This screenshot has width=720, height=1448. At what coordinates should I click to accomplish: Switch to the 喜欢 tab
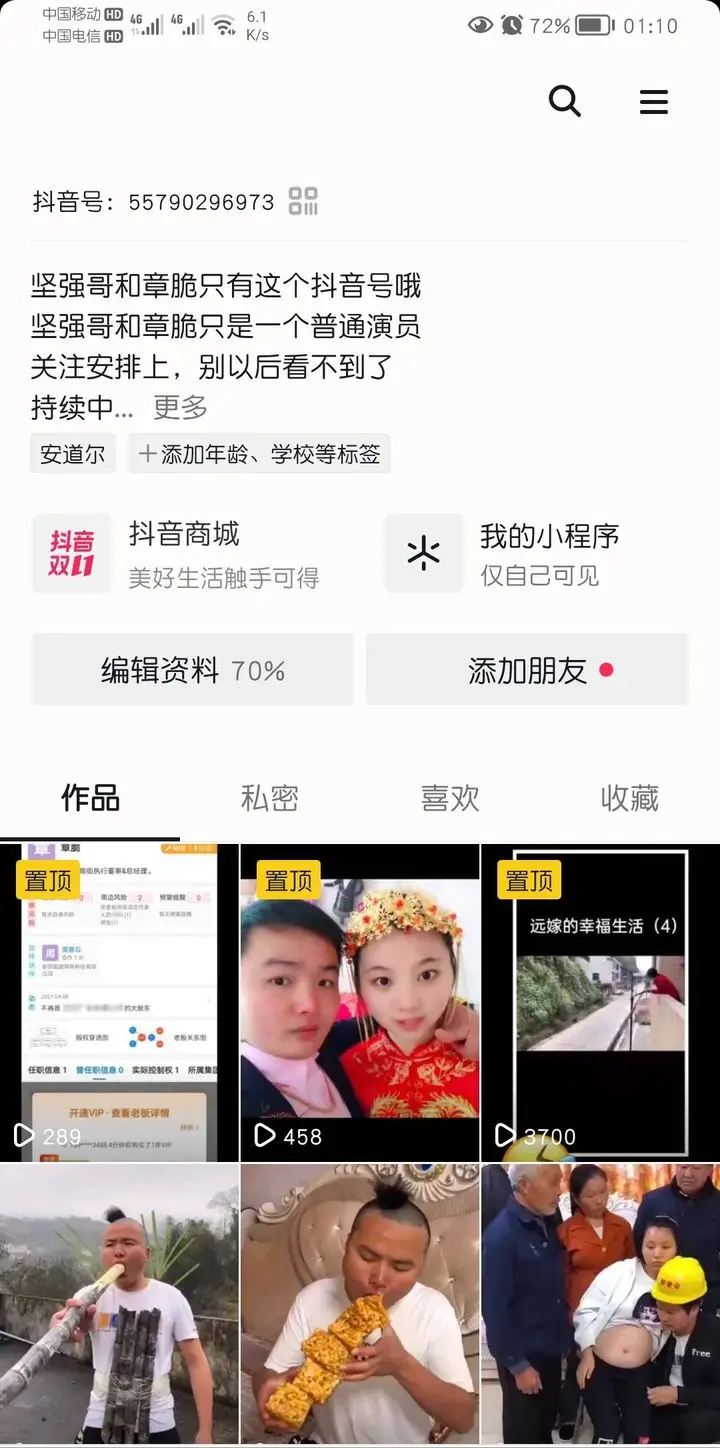[449, 797]
